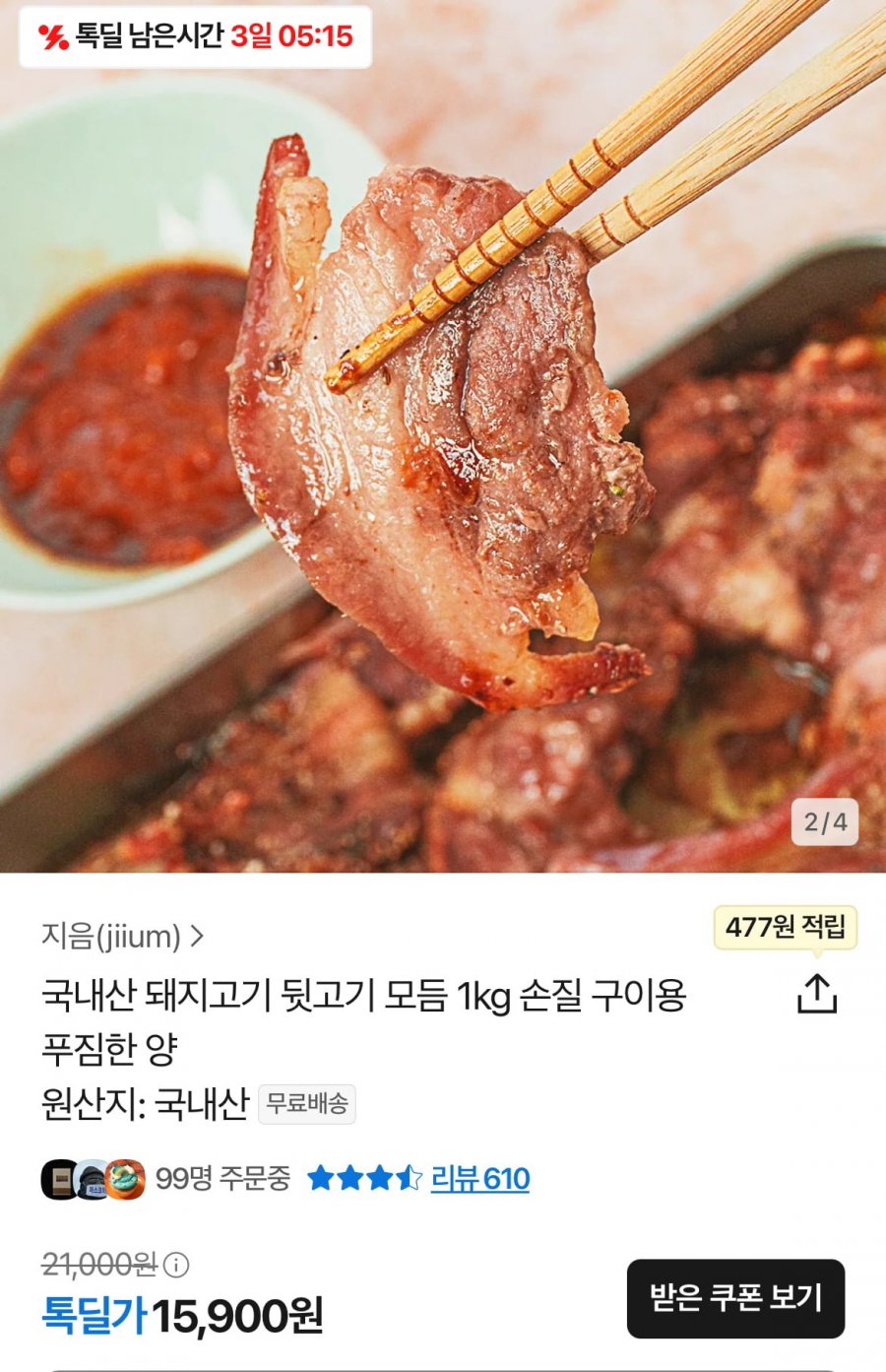Tap 받은 쿠폰 보기 button

coord(735,1297)
